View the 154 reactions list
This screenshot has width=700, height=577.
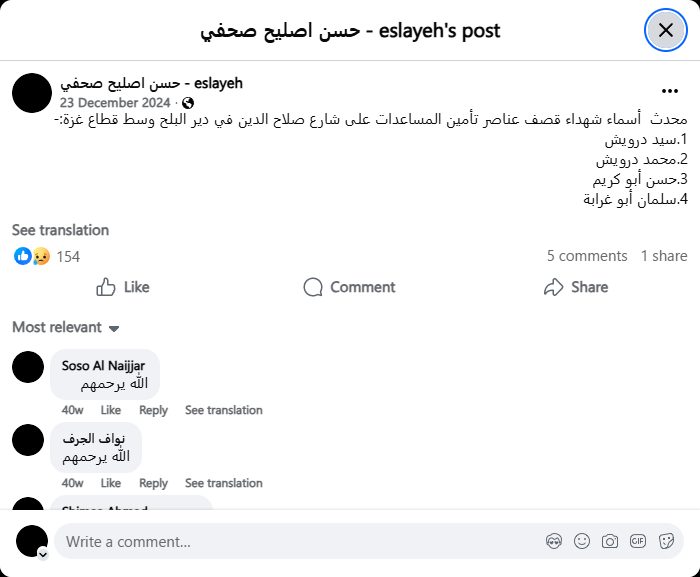pos(67,257)
